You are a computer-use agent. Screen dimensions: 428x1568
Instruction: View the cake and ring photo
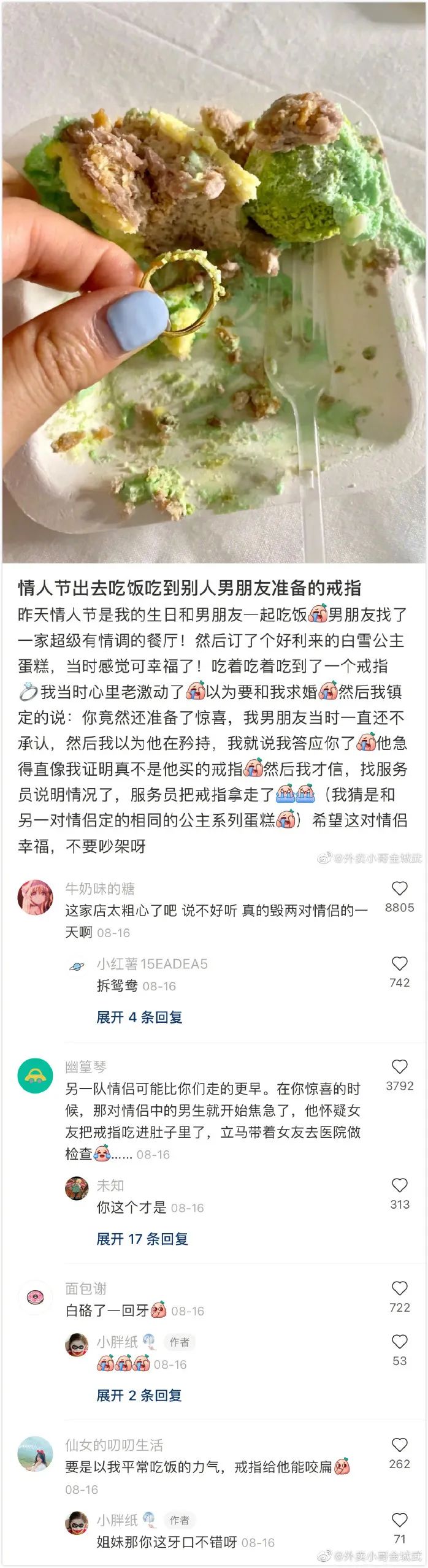click(x=214, y=282)
